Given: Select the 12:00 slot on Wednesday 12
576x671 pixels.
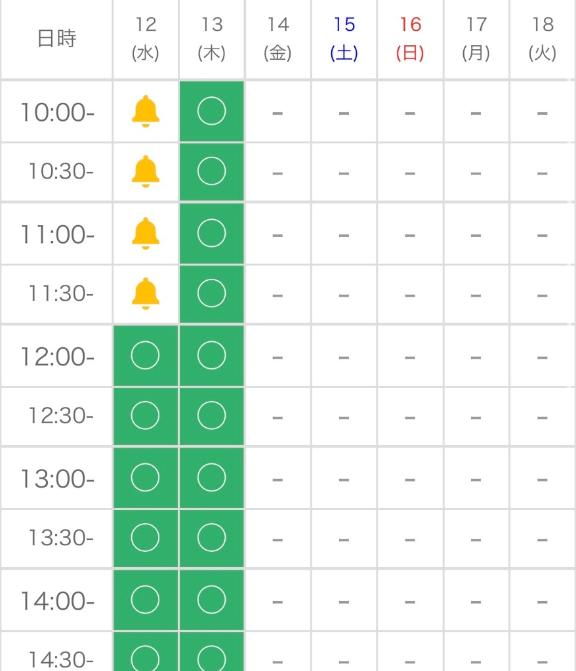Looking at the screenshot, I should [x=145, y=356].
